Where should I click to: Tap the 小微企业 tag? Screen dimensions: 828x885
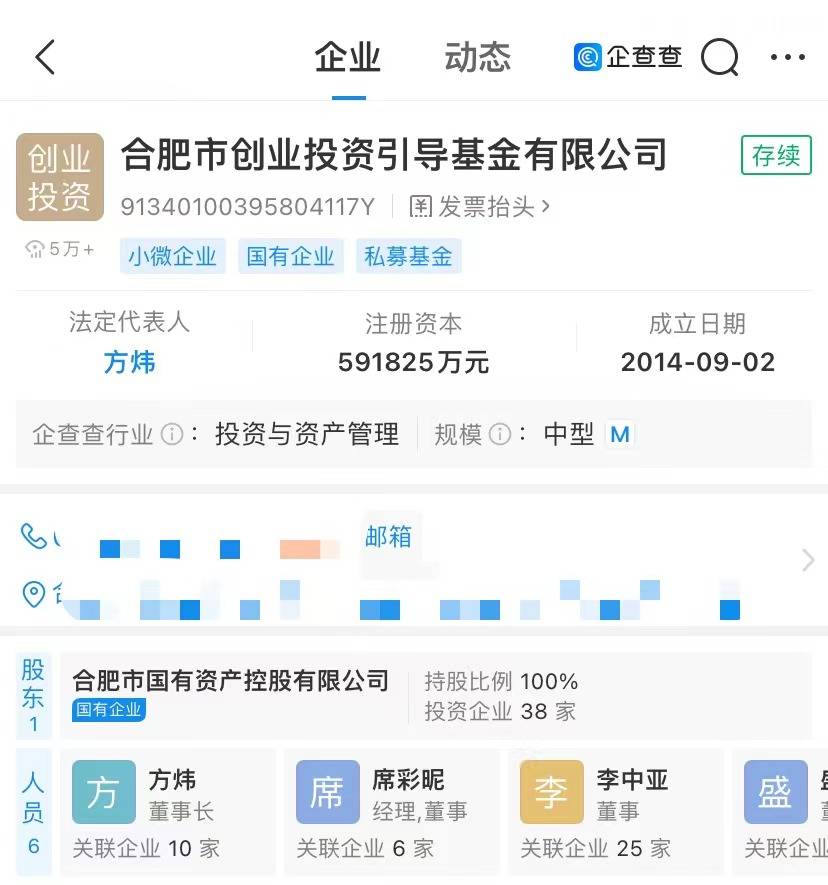[x=172, y=257]
